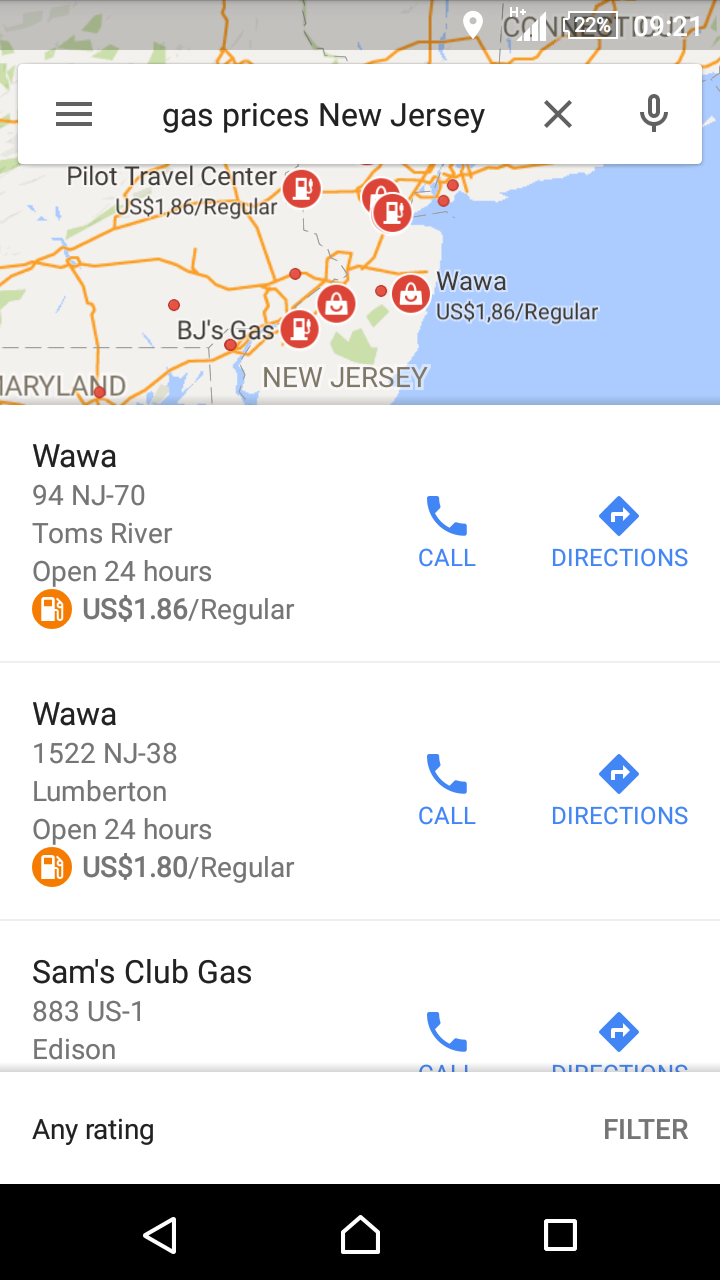Go back using the system back button
Image resolution: width=720 pixels, height=1280 pixels.
tap(160, 1235)
